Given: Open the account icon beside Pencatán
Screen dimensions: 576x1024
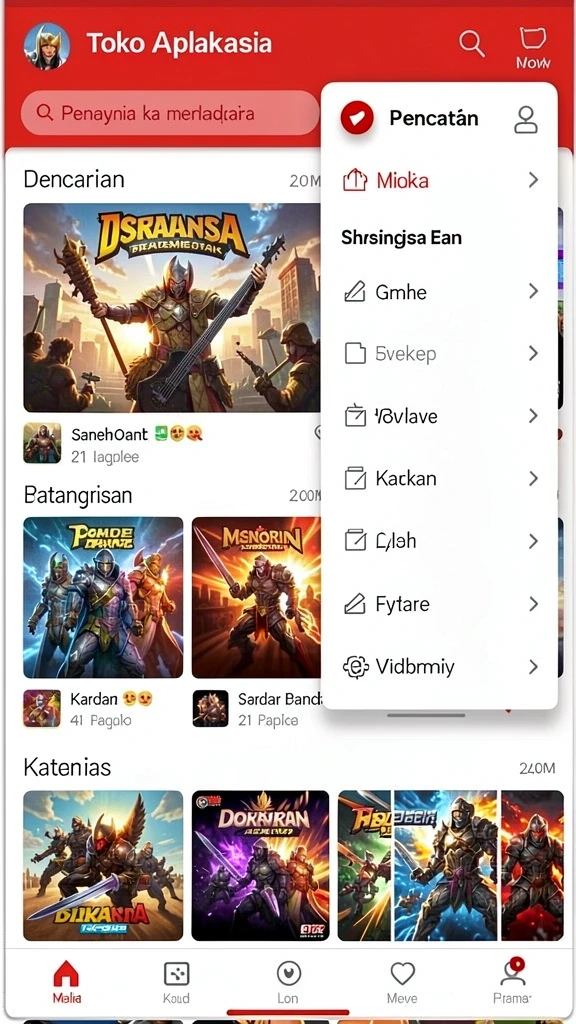Looking at the screenshot, I should click(526, 120).
